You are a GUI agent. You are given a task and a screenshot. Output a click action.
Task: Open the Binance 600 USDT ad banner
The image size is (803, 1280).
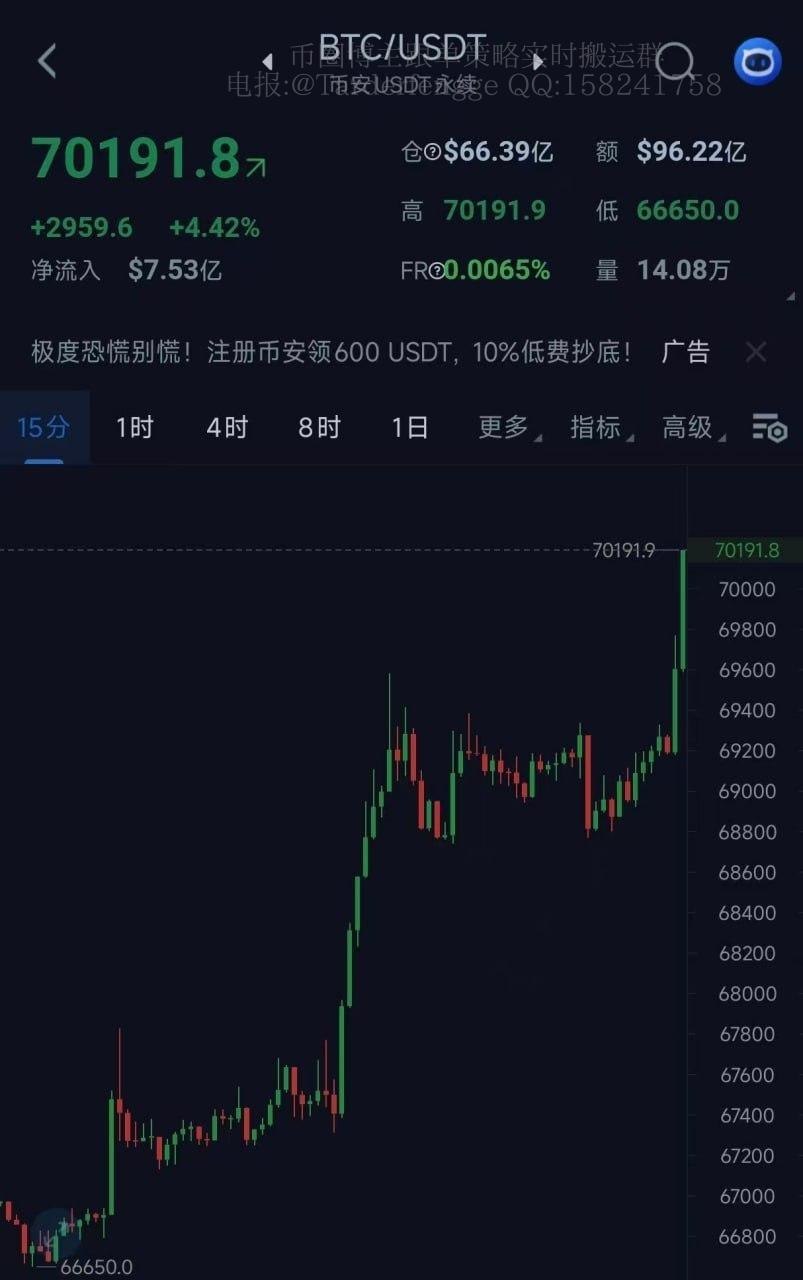(x=330, y=352)
